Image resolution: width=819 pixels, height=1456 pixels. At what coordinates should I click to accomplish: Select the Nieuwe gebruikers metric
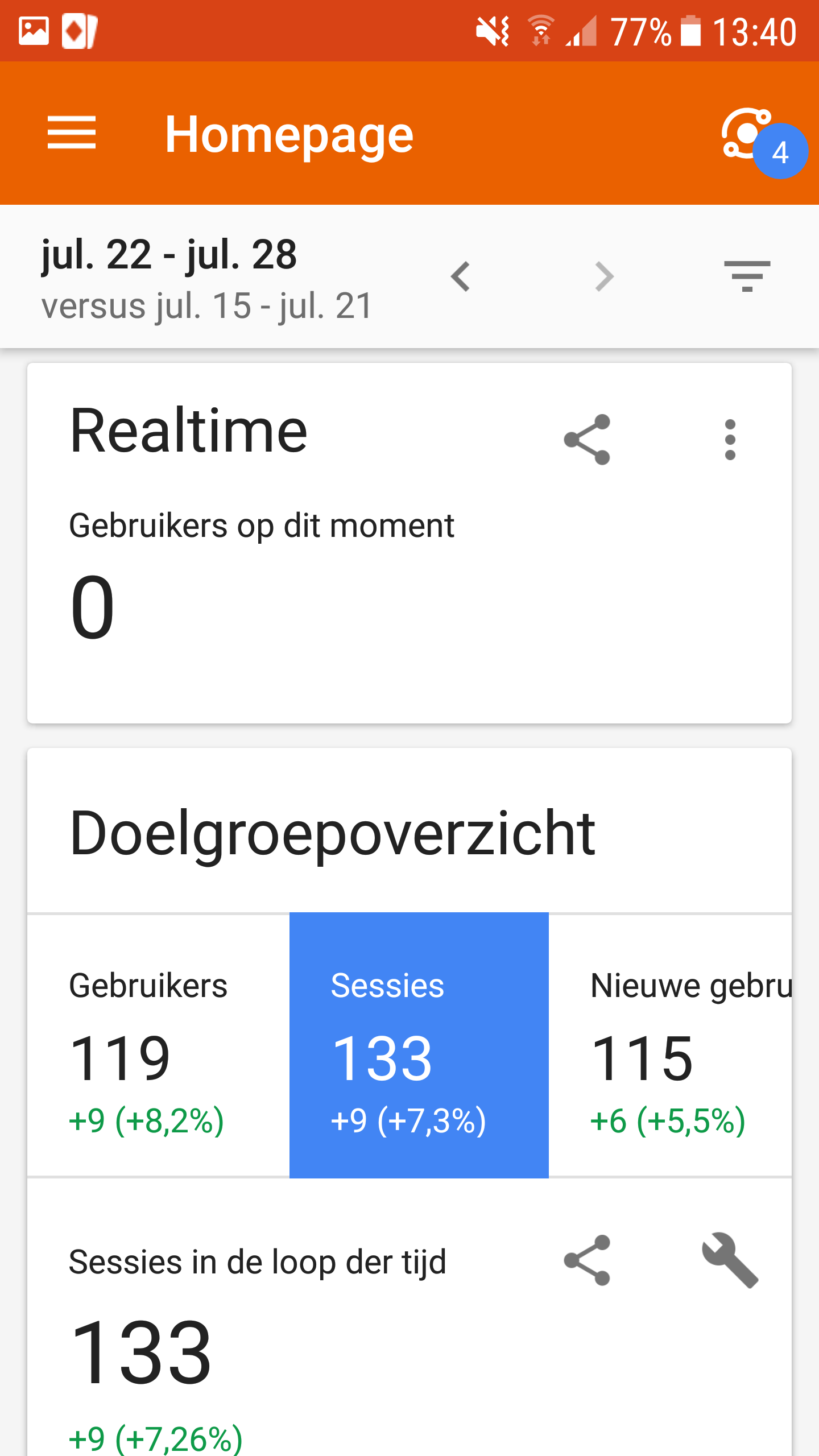670,1045
